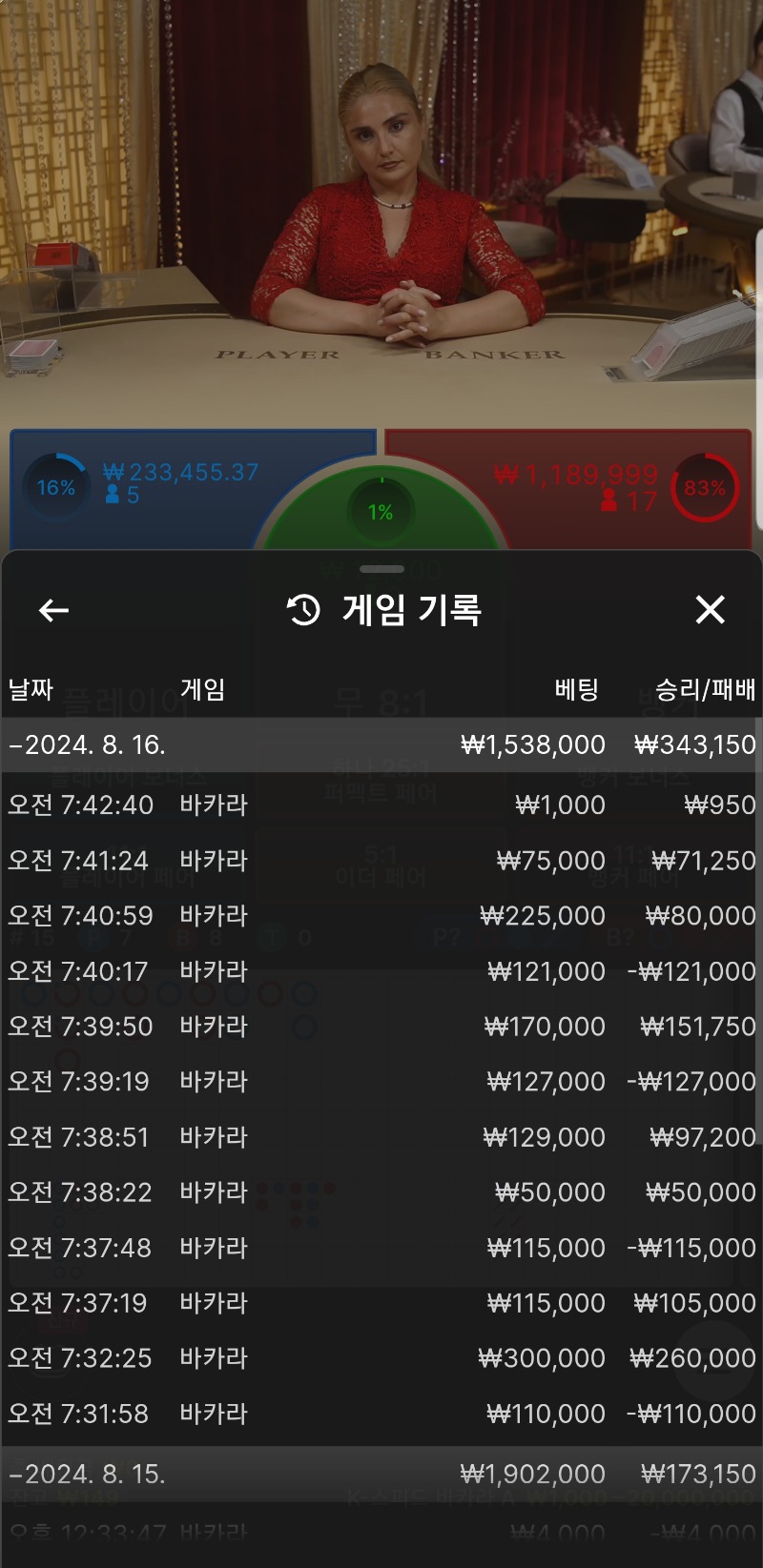Open the 오전 7:42:40 바카라 record
This screenshot has width=763, height=1568.
[x=381, y=804]
